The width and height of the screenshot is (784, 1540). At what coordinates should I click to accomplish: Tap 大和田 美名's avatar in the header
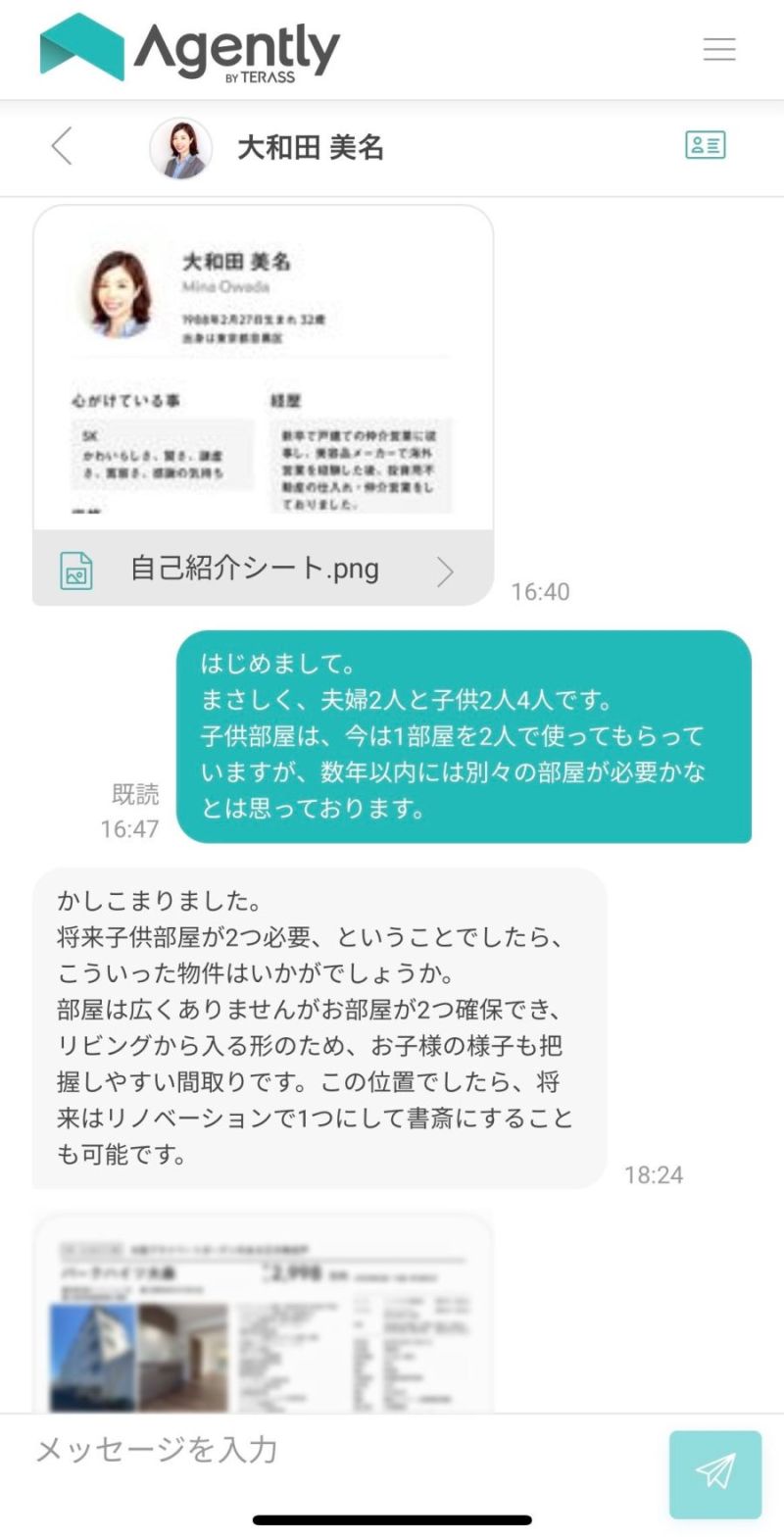click(181, 148)
